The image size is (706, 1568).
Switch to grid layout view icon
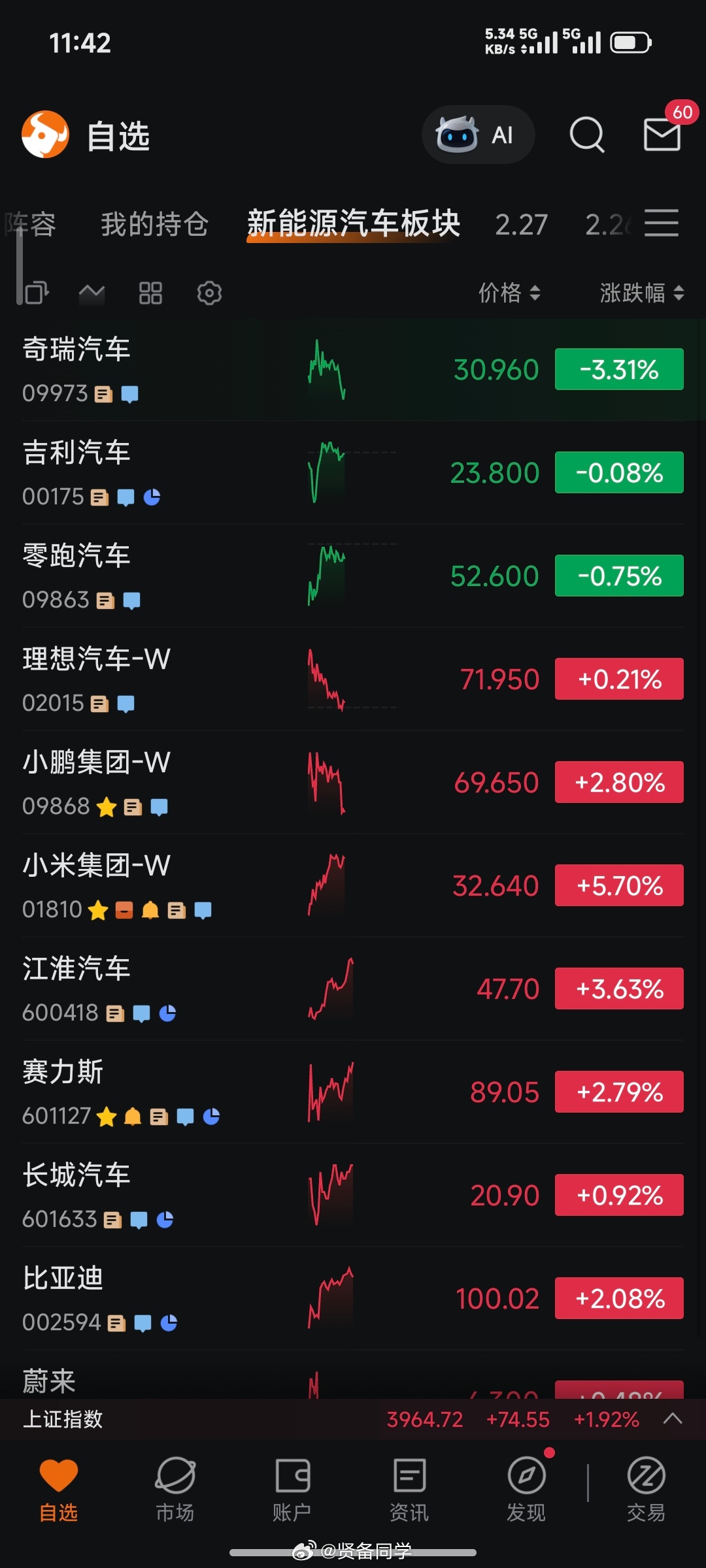151,293
